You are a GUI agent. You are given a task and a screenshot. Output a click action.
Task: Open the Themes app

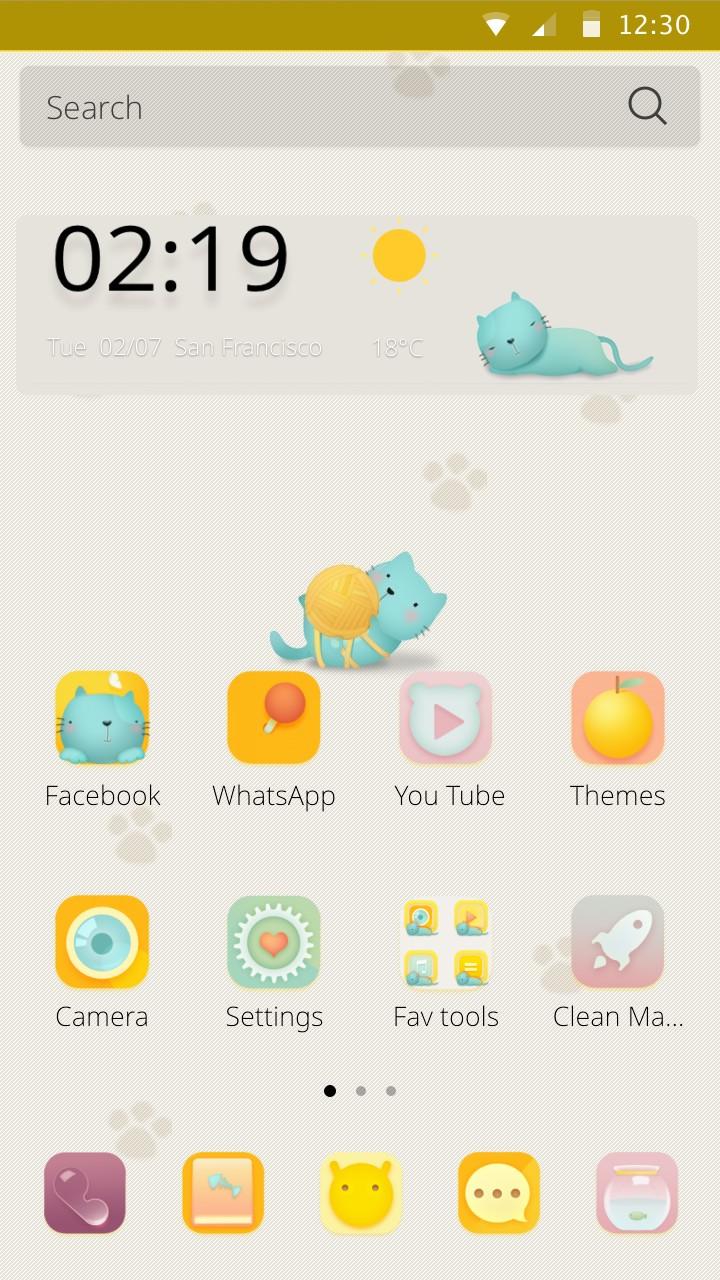pyautogui.click(x=618, y=718)
